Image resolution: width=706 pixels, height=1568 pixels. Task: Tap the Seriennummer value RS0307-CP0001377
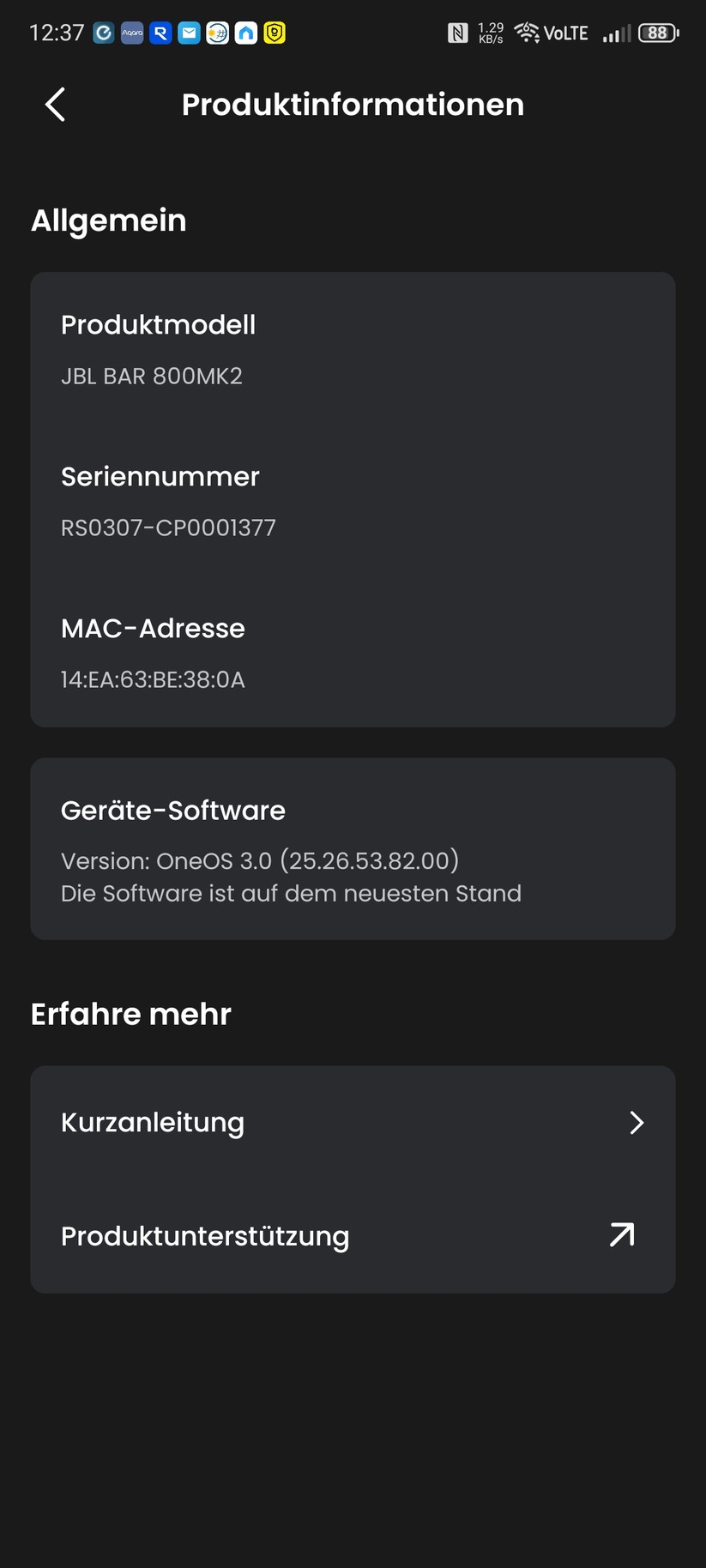[168, 528]
